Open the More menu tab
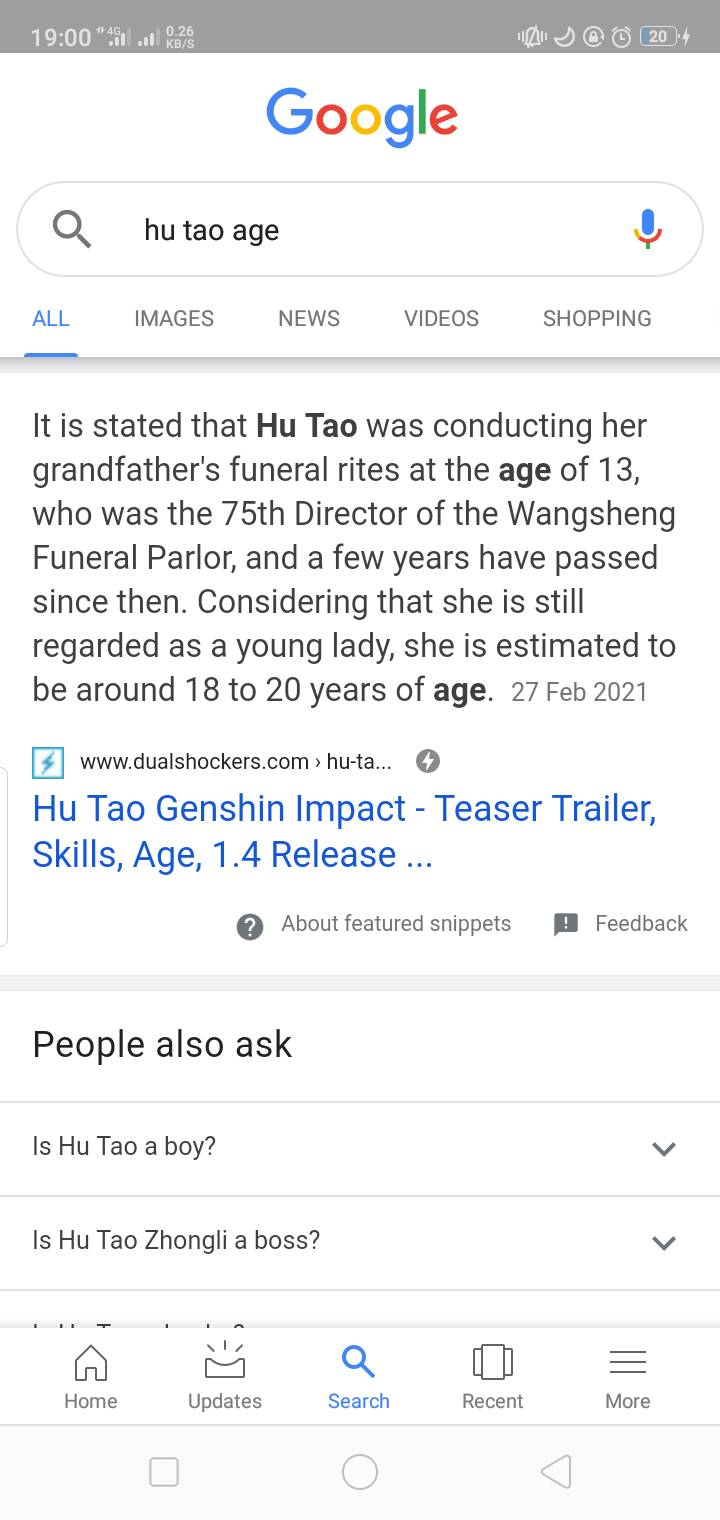Image resolution: width=720 pixels, height=1520 pixels. pyautogui.click(x=627, y=1376)
